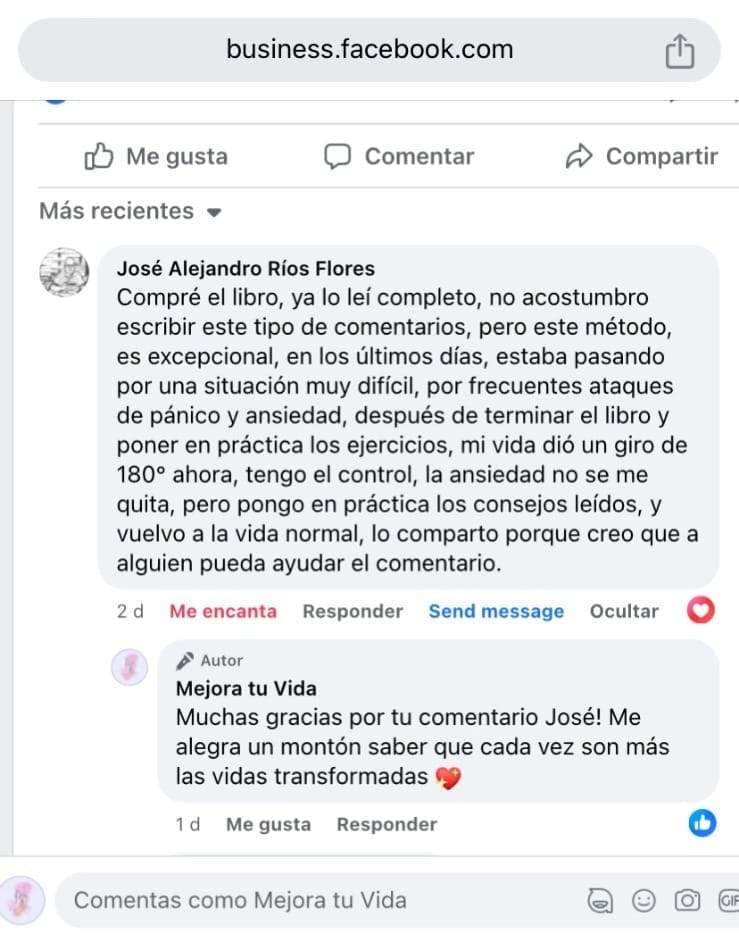This screenshot has height=937, width=739.
Task: Like the Mejora tu Vida reply
Action: tap(268, 824)
